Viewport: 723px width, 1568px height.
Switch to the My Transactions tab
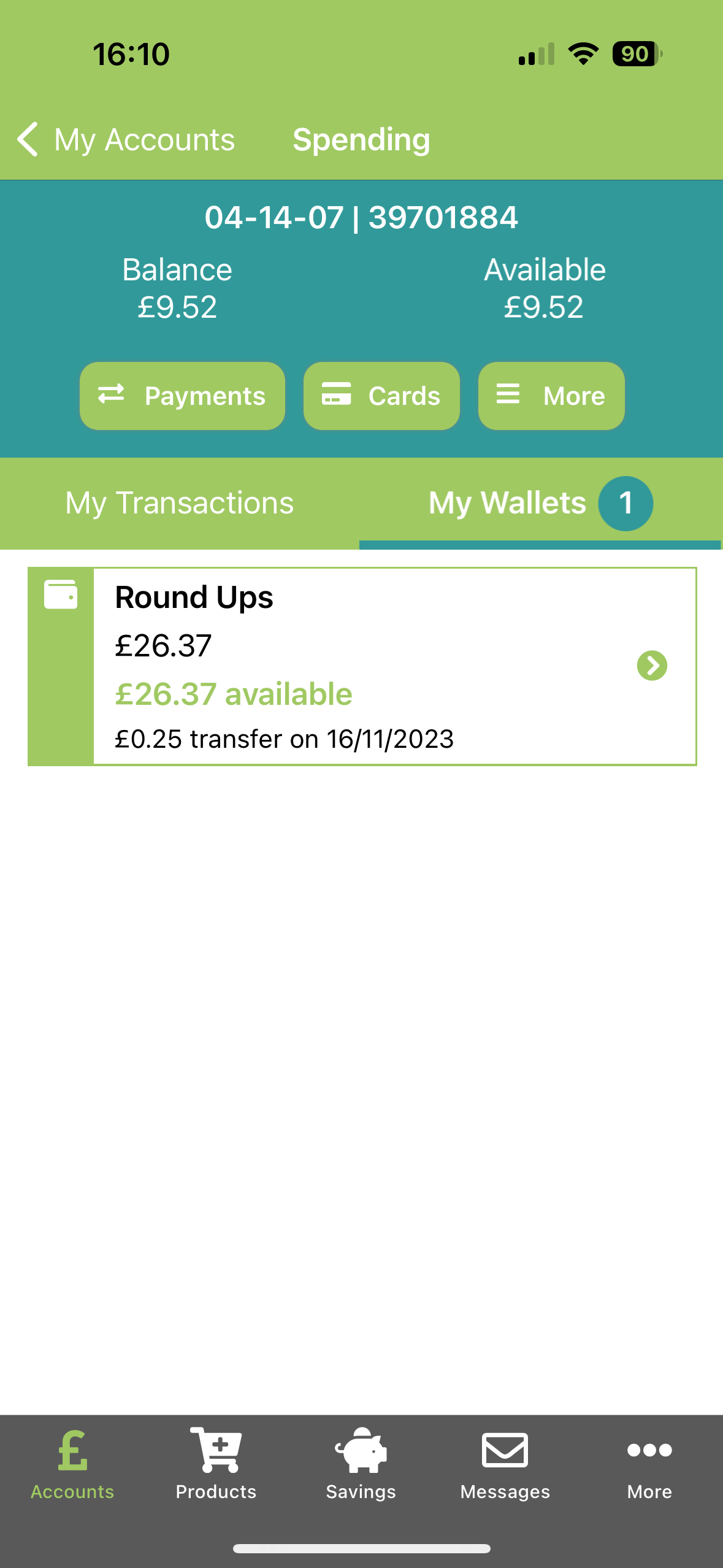(x=180, y=503)
